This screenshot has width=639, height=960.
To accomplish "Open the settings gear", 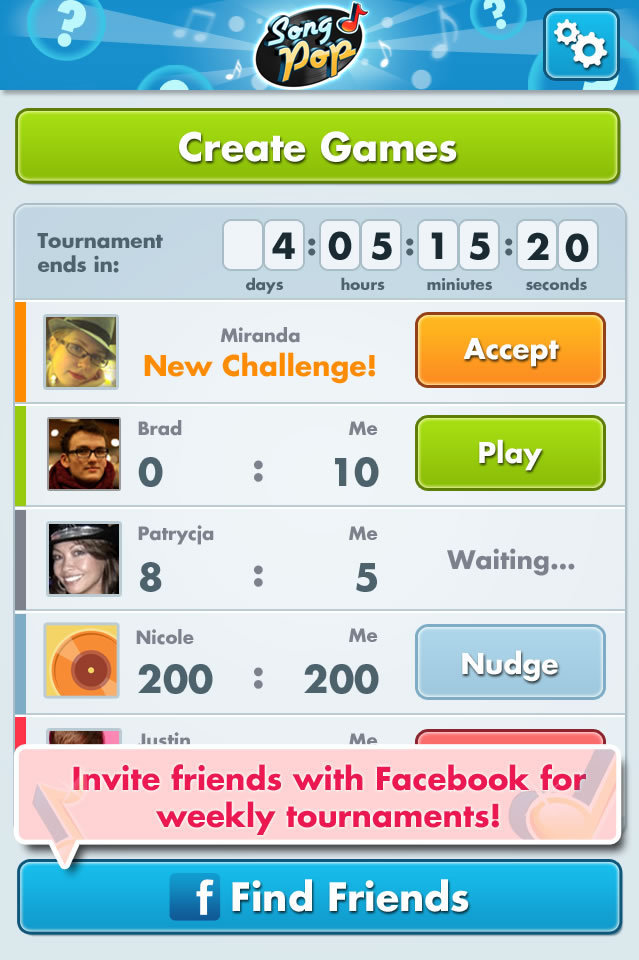I will [581, 44].
